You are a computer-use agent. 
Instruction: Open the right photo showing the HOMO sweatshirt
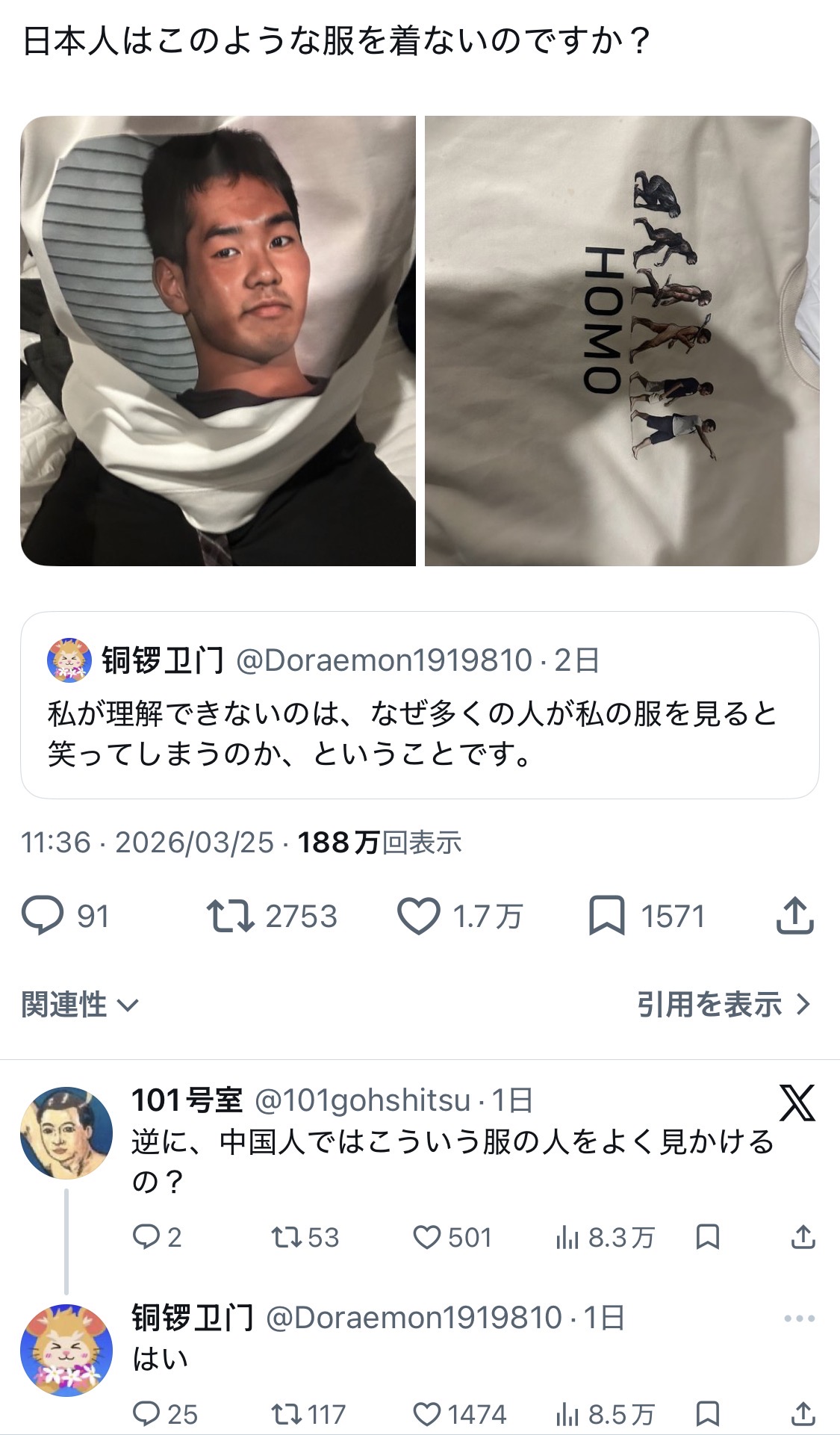[621, 341]
